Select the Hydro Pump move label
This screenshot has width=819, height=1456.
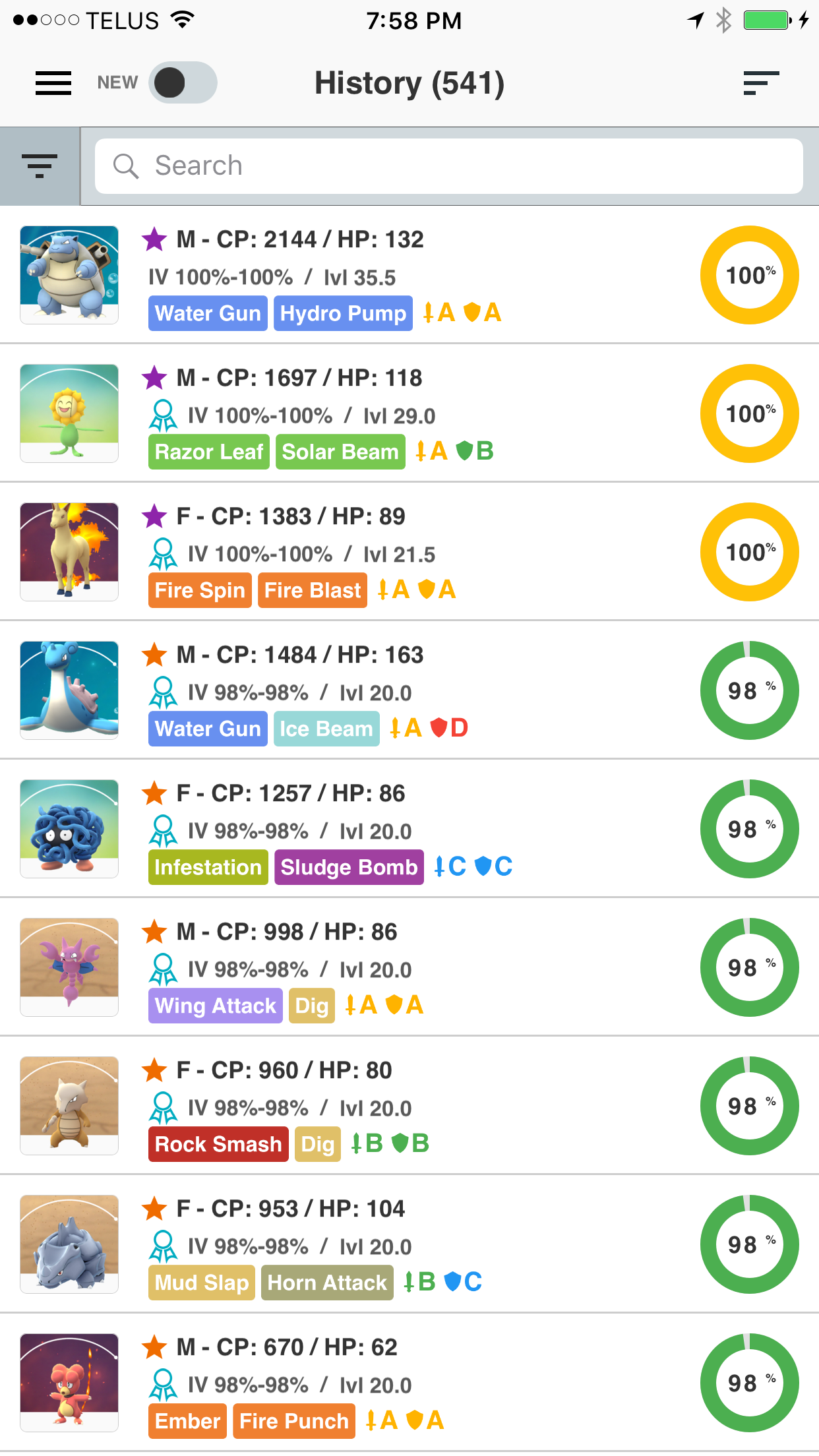(x=343, y=313)
